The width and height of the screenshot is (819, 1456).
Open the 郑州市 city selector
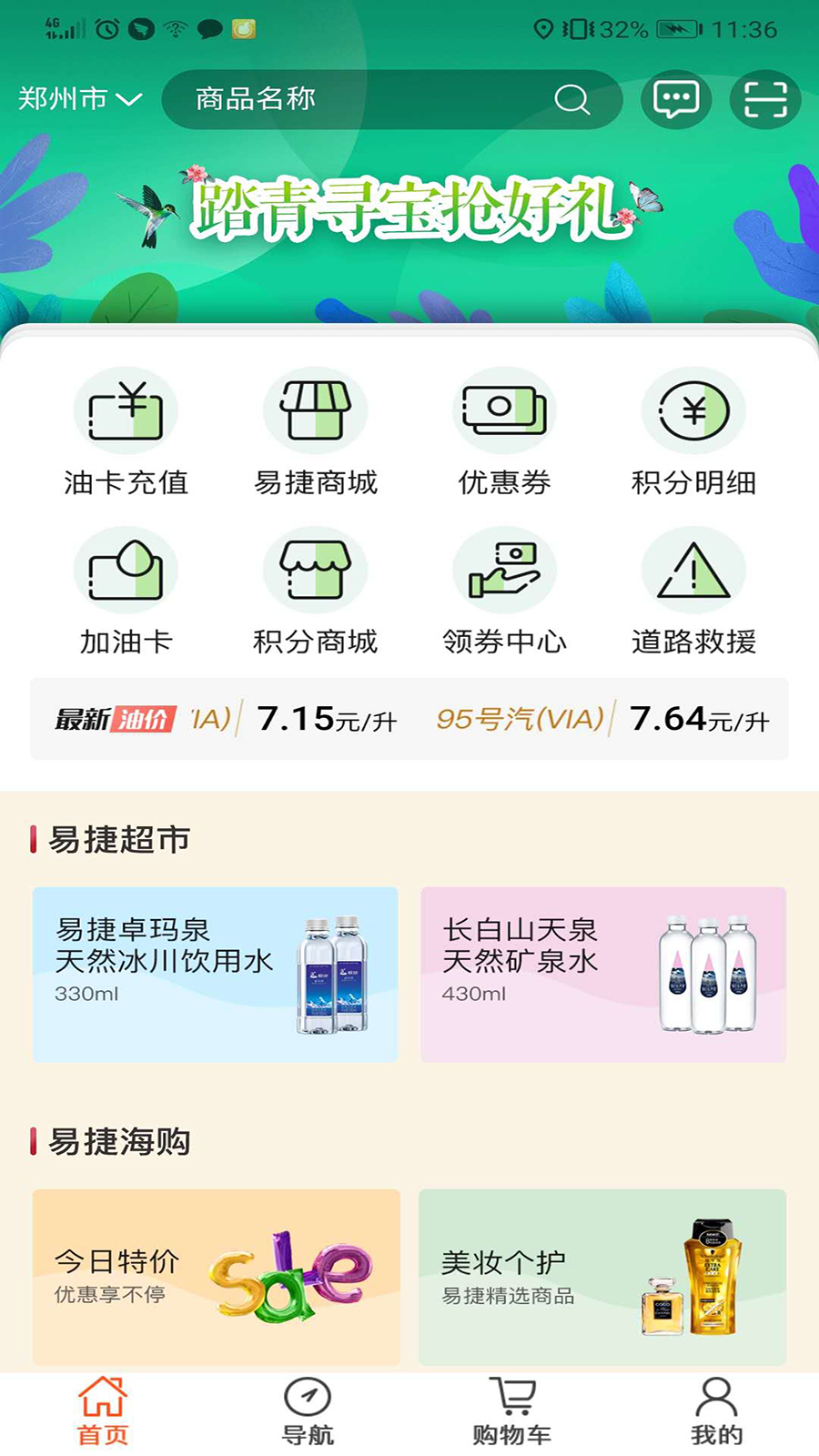[80, 98]
